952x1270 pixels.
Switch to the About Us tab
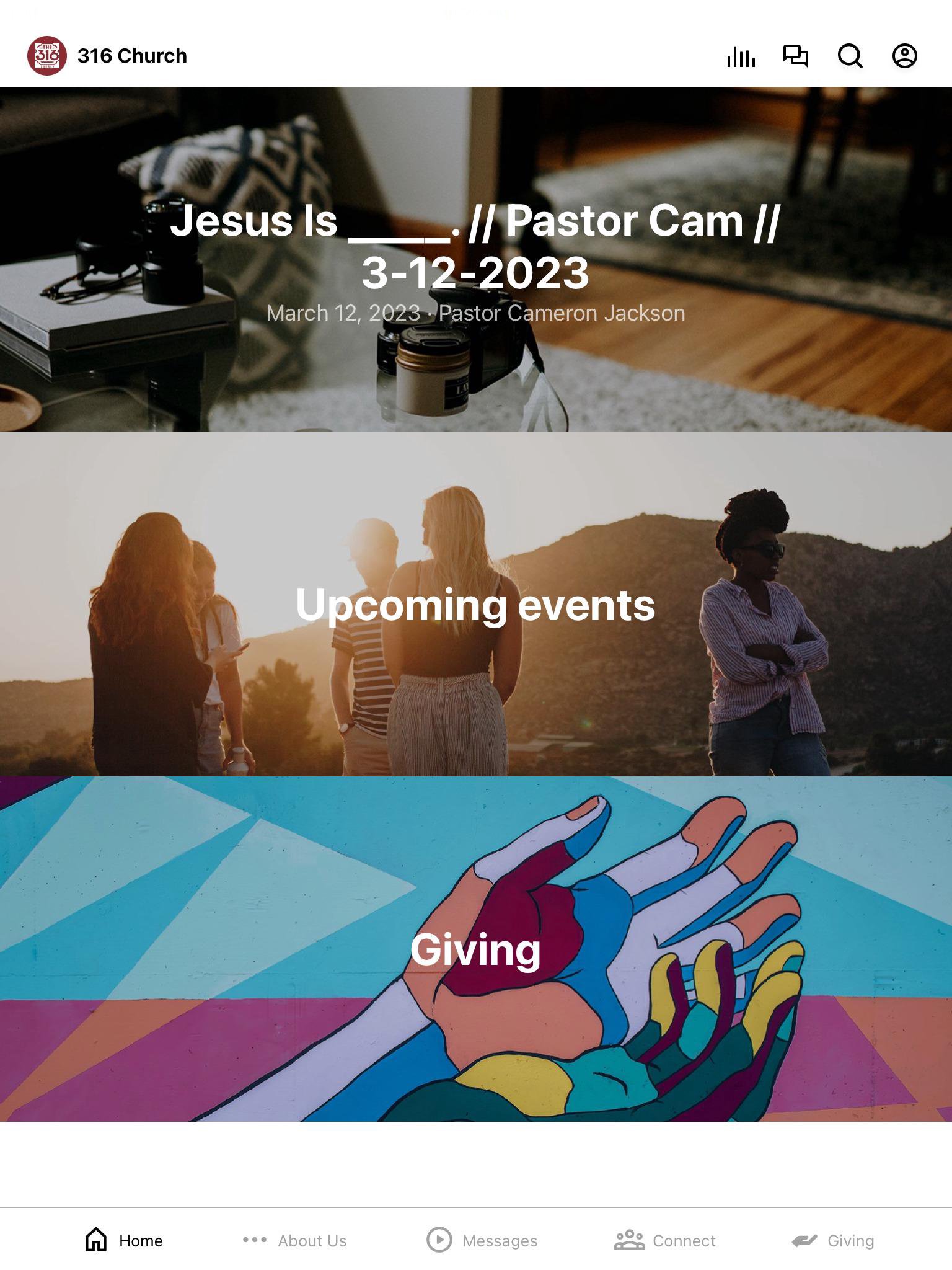pyautogui.click(x=294, y=1240)
